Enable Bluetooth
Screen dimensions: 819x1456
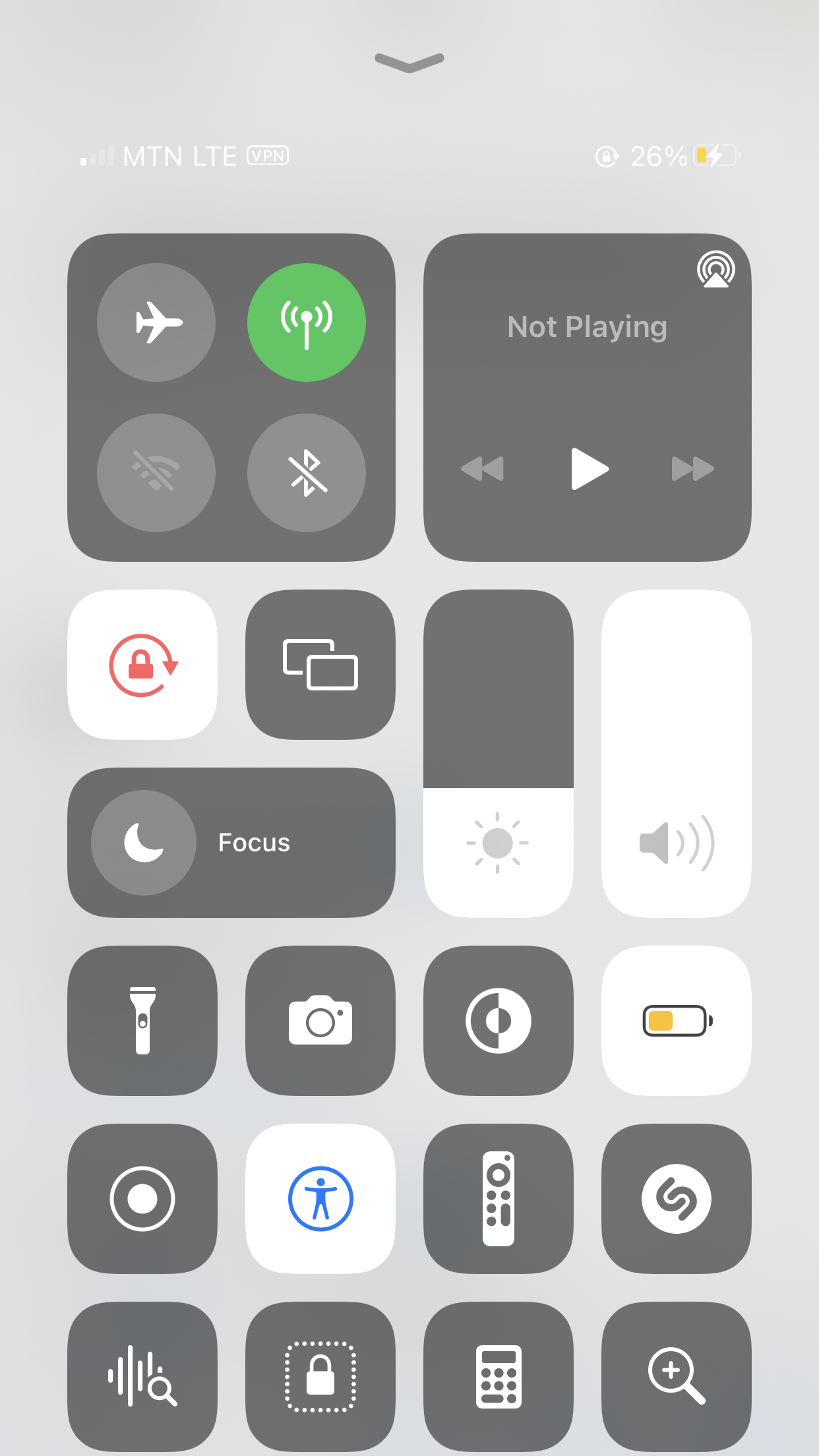click(x=306, y=472)
